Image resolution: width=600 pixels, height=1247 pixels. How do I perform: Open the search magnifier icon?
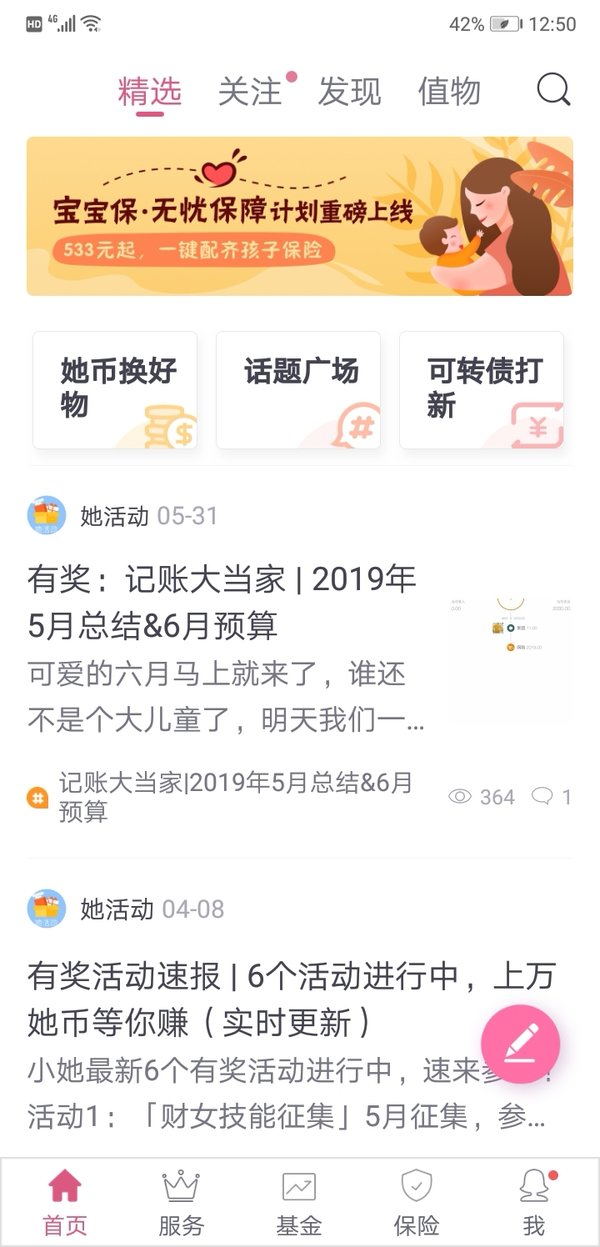[x=553, y=90]
